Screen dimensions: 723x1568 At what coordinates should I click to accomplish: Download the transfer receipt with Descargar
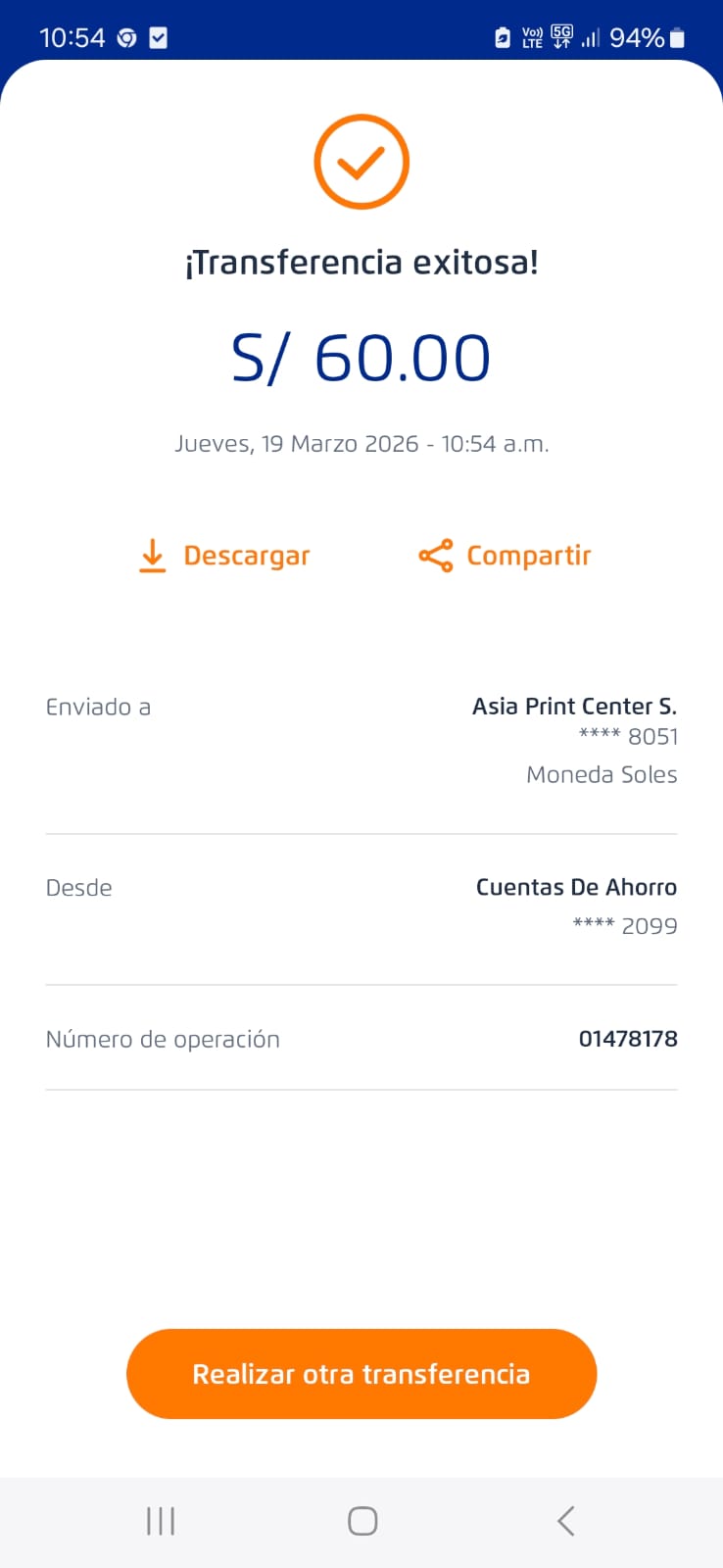(x=224, y=556)
